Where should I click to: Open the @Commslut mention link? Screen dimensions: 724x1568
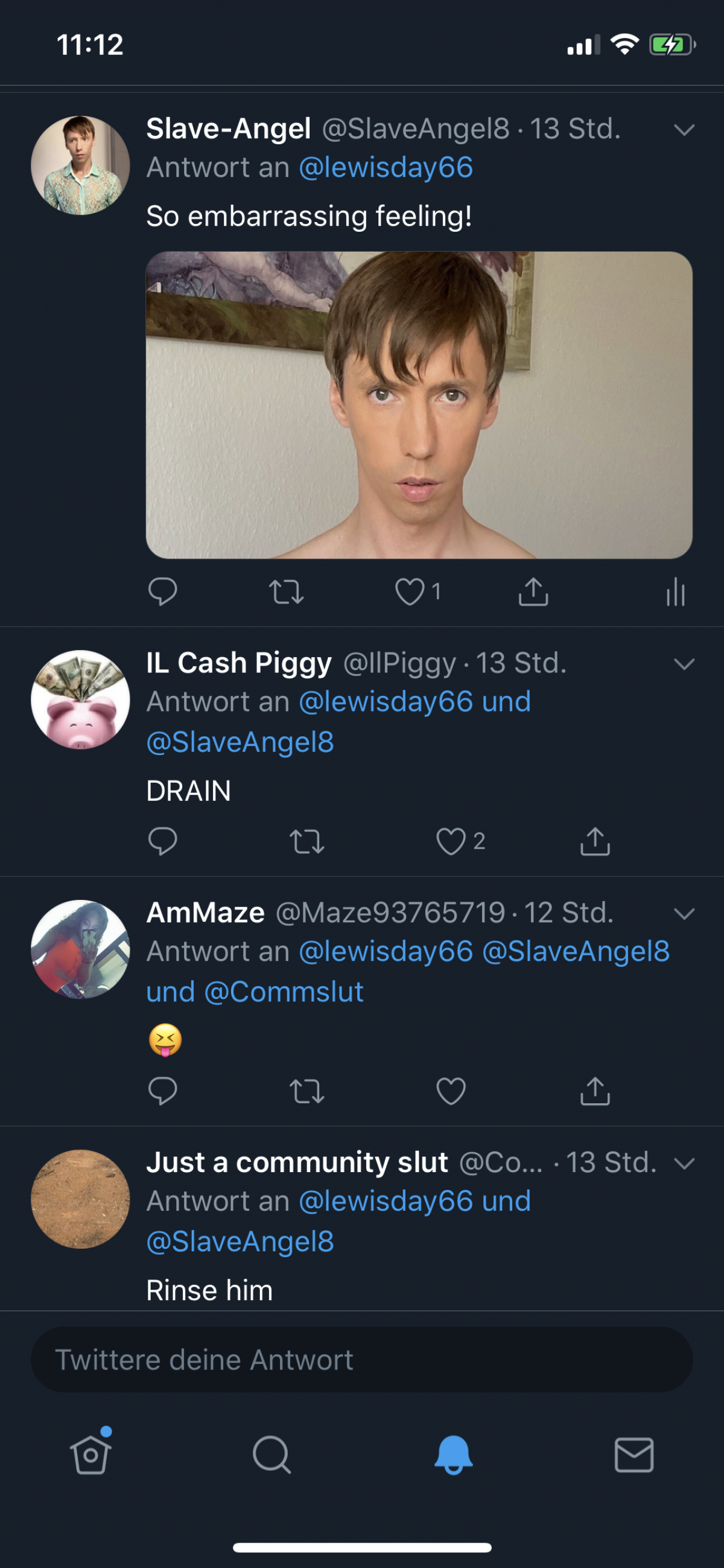[284, 992]
